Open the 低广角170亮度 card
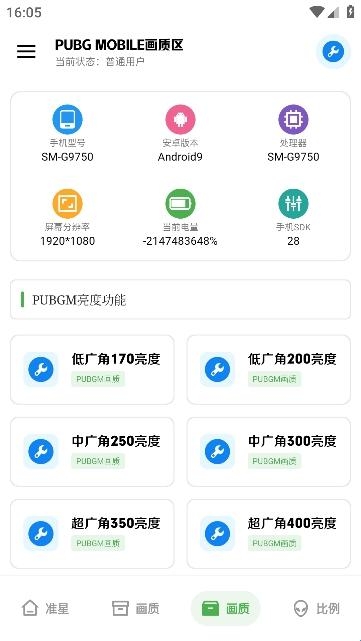Viewport: 361px width, 641px height. pos(92,370)
